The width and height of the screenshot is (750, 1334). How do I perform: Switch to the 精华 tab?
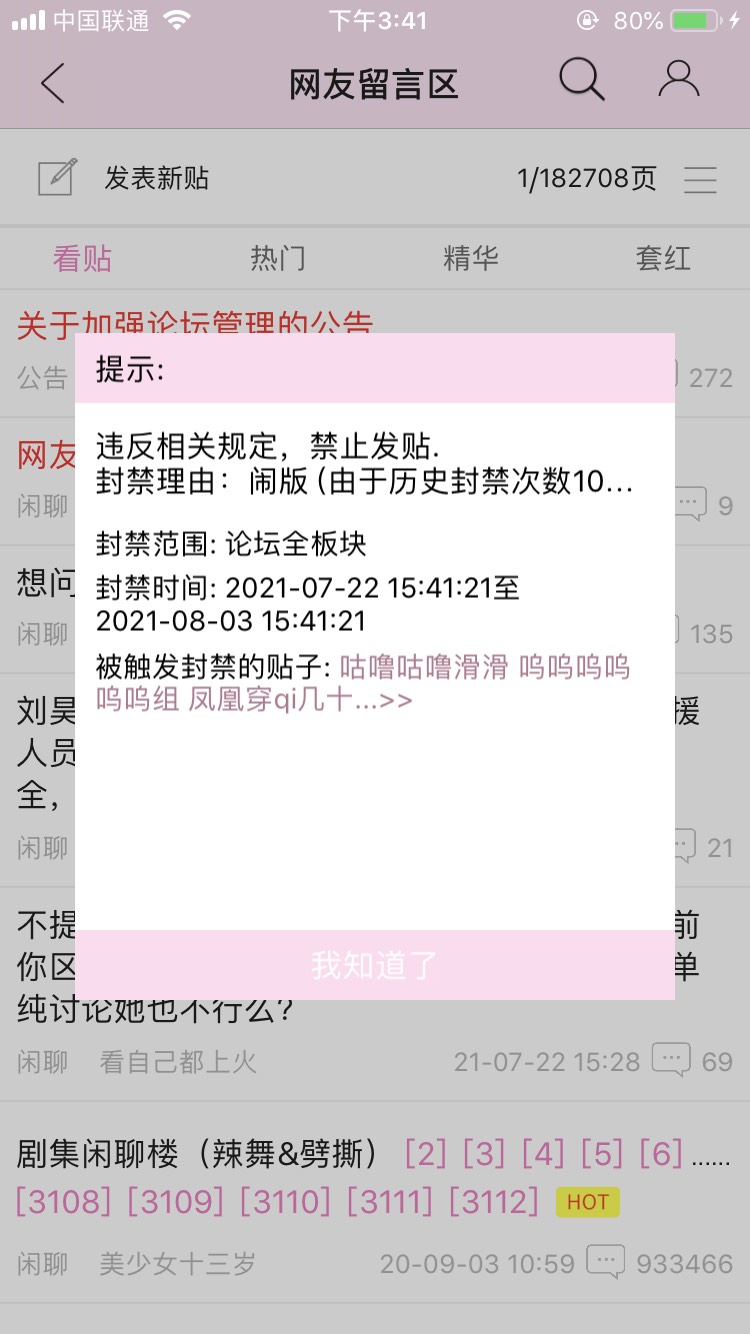click(471, 259)
